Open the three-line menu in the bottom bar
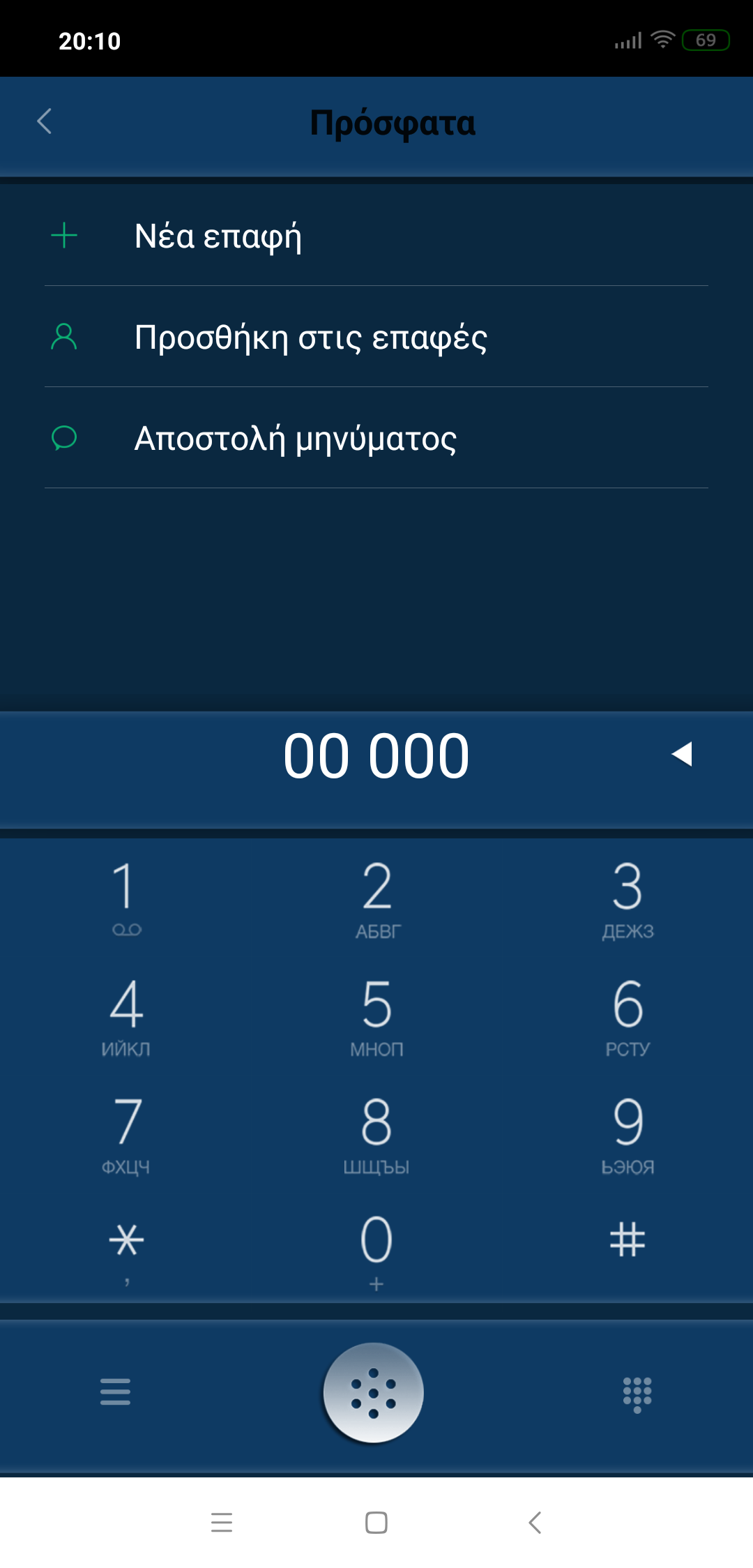Screen dimensions: 753x1568 115,1392
